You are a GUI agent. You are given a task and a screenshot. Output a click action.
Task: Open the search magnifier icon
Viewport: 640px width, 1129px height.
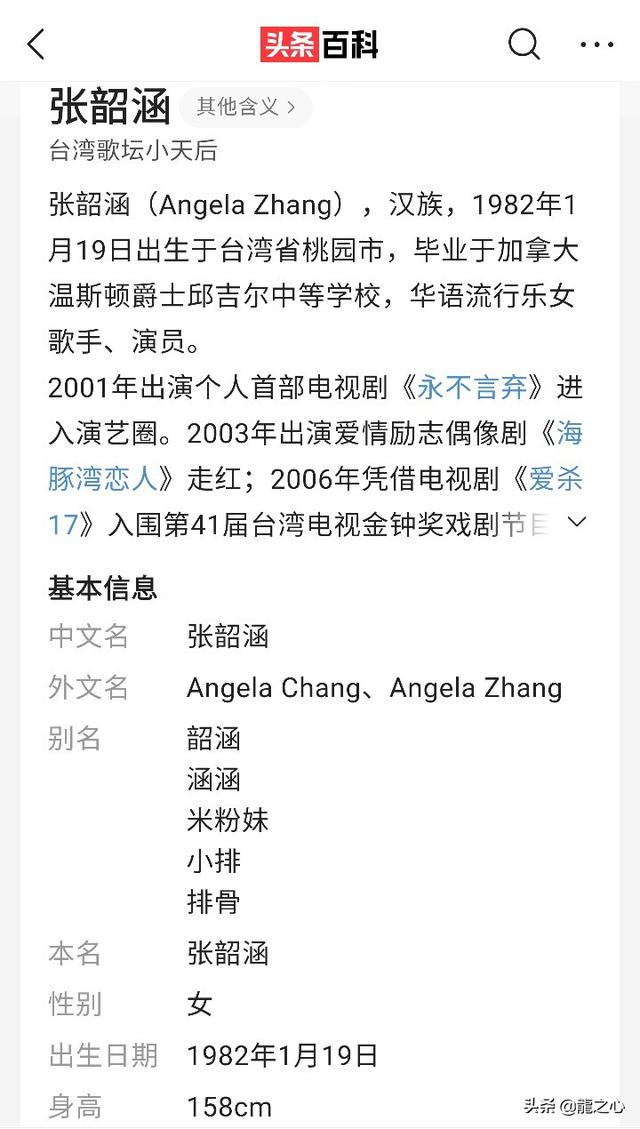click(x=524, y=45)
